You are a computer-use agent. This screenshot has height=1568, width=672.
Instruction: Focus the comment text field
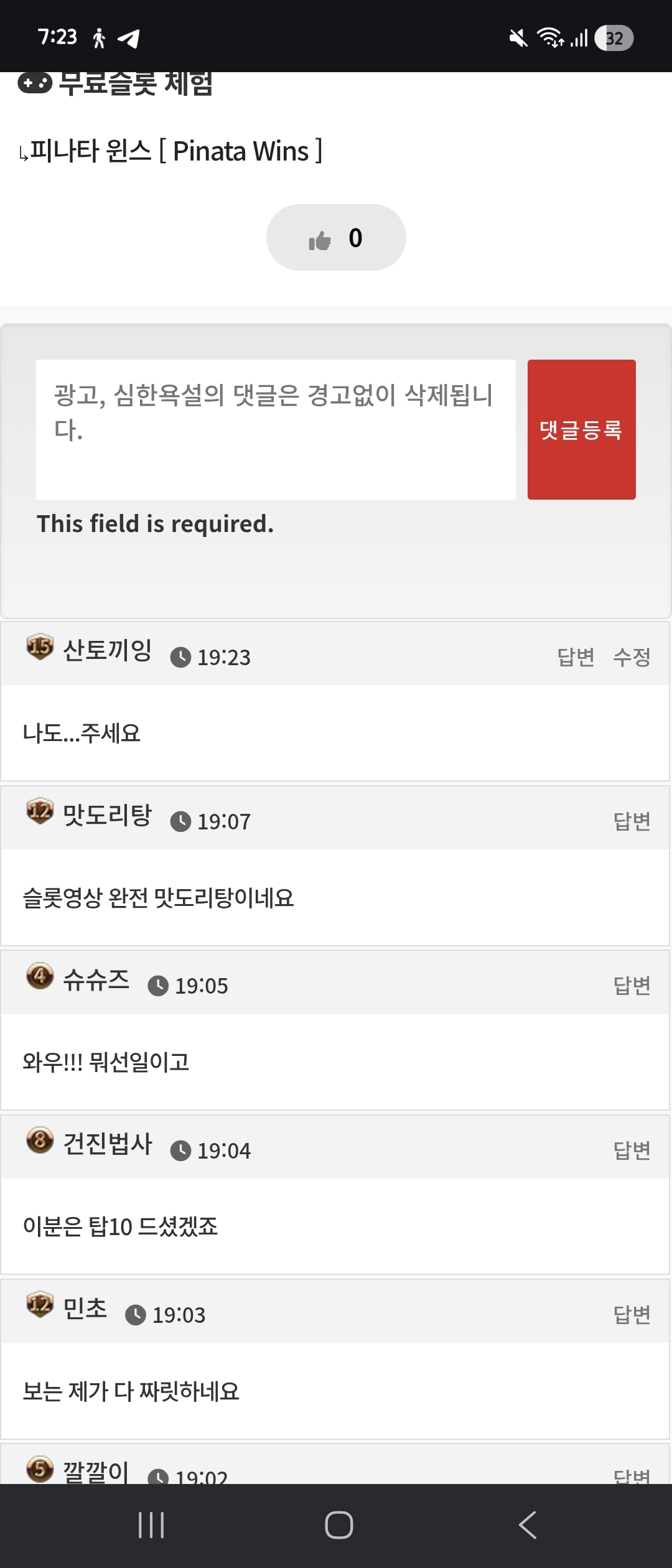[276, 429]
